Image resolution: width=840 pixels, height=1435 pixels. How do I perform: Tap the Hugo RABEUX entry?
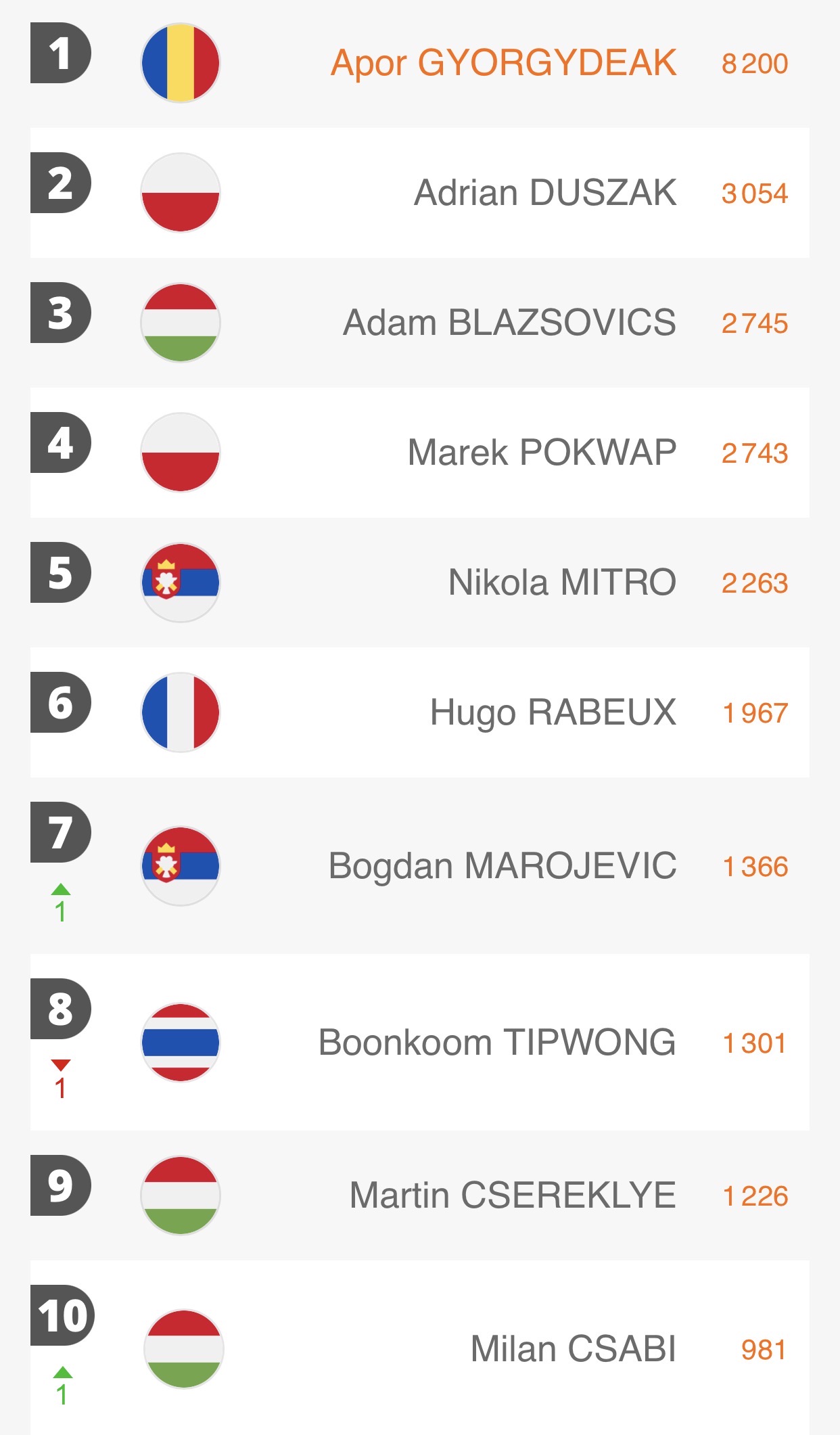tap(553, 712)
